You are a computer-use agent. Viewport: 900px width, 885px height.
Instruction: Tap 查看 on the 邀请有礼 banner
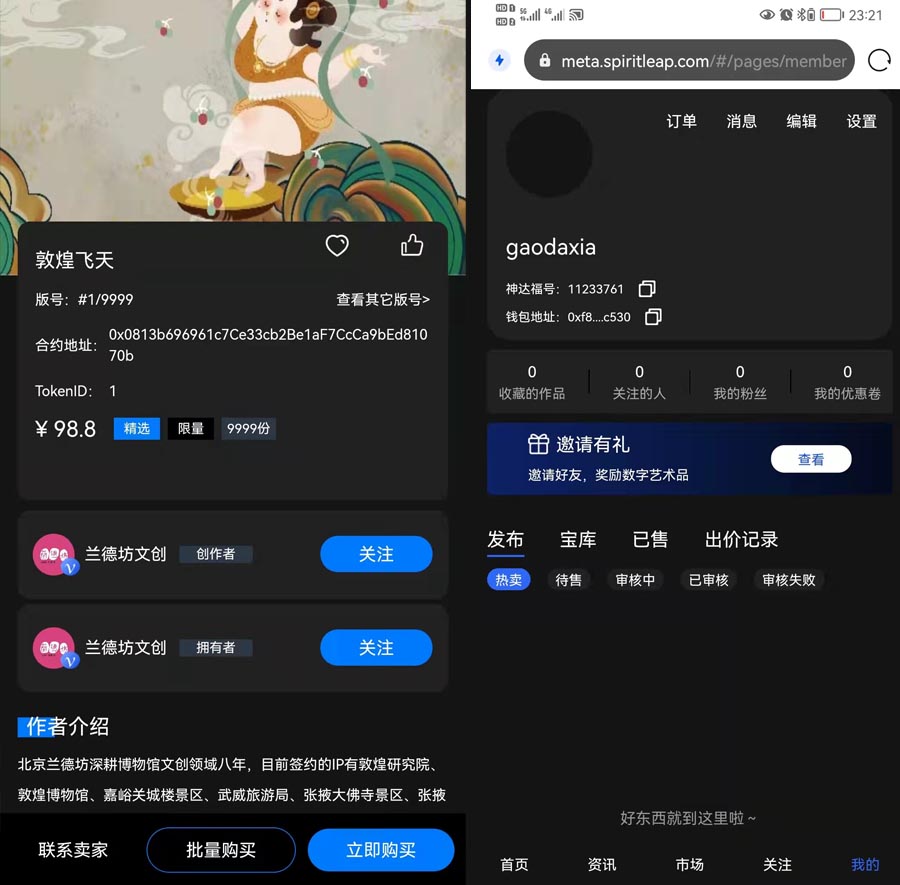pyautogui.click(x=811, y=459)
